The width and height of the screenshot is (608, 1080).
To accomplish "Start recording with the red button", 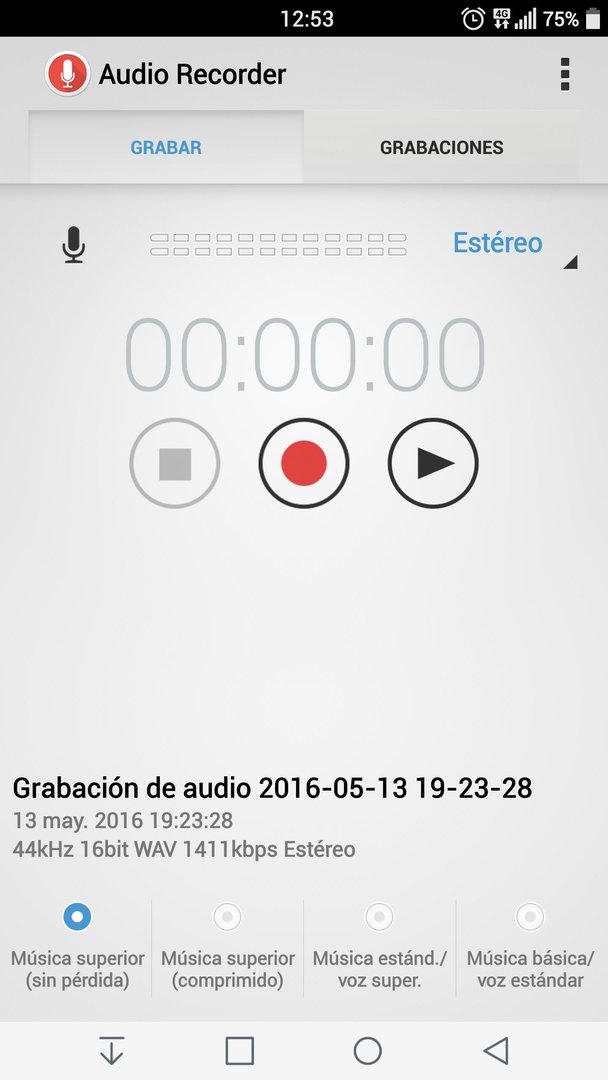I will (304, 464).
